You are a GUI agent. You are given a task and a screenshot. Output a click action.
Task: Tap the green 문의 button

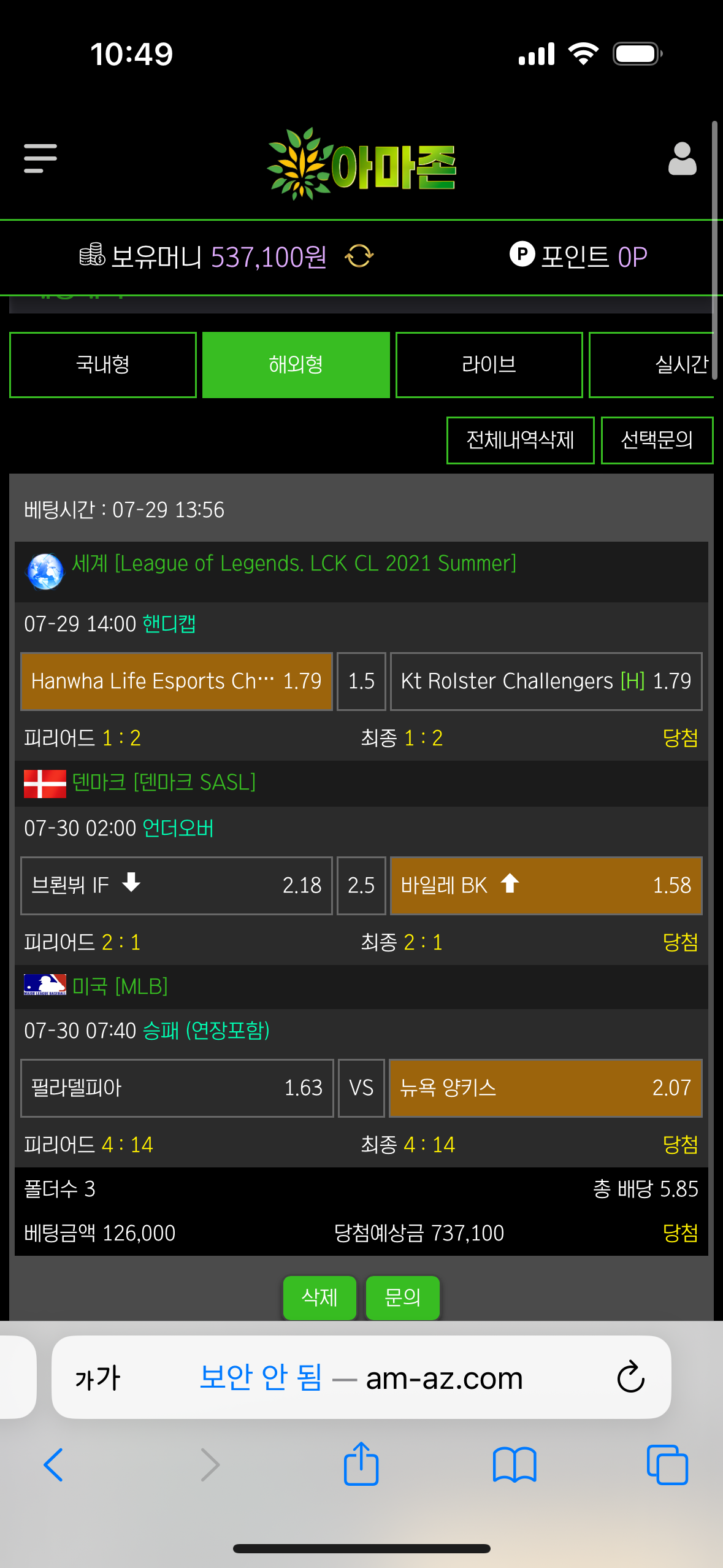pyautogui.click(x=403, y=1297)
